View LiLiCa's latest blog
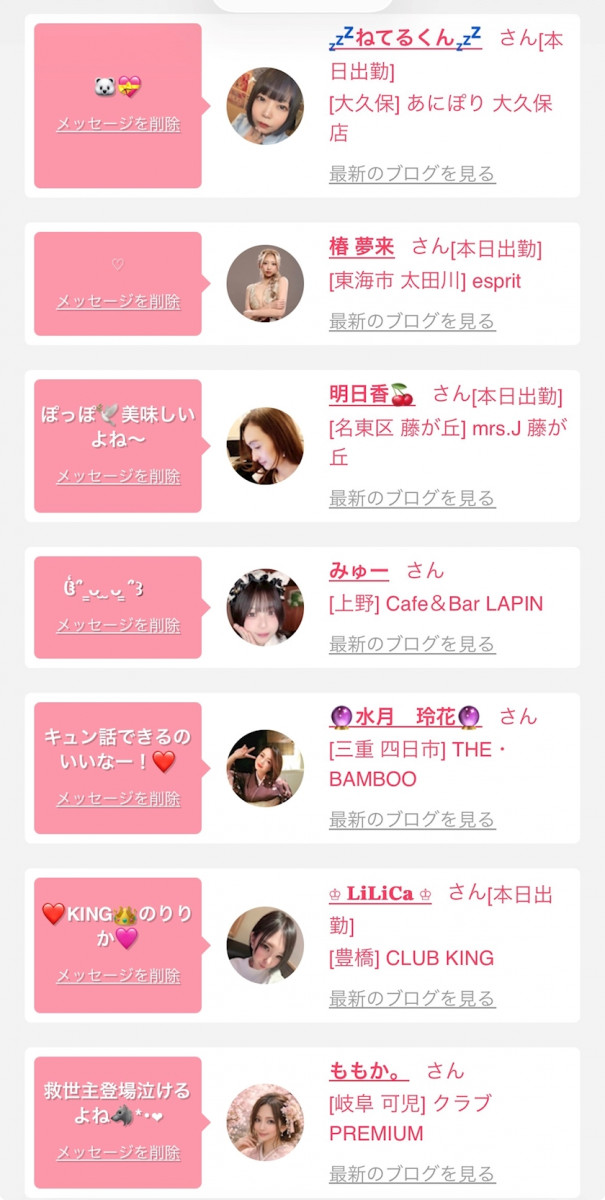 click(x=412, y=998)
